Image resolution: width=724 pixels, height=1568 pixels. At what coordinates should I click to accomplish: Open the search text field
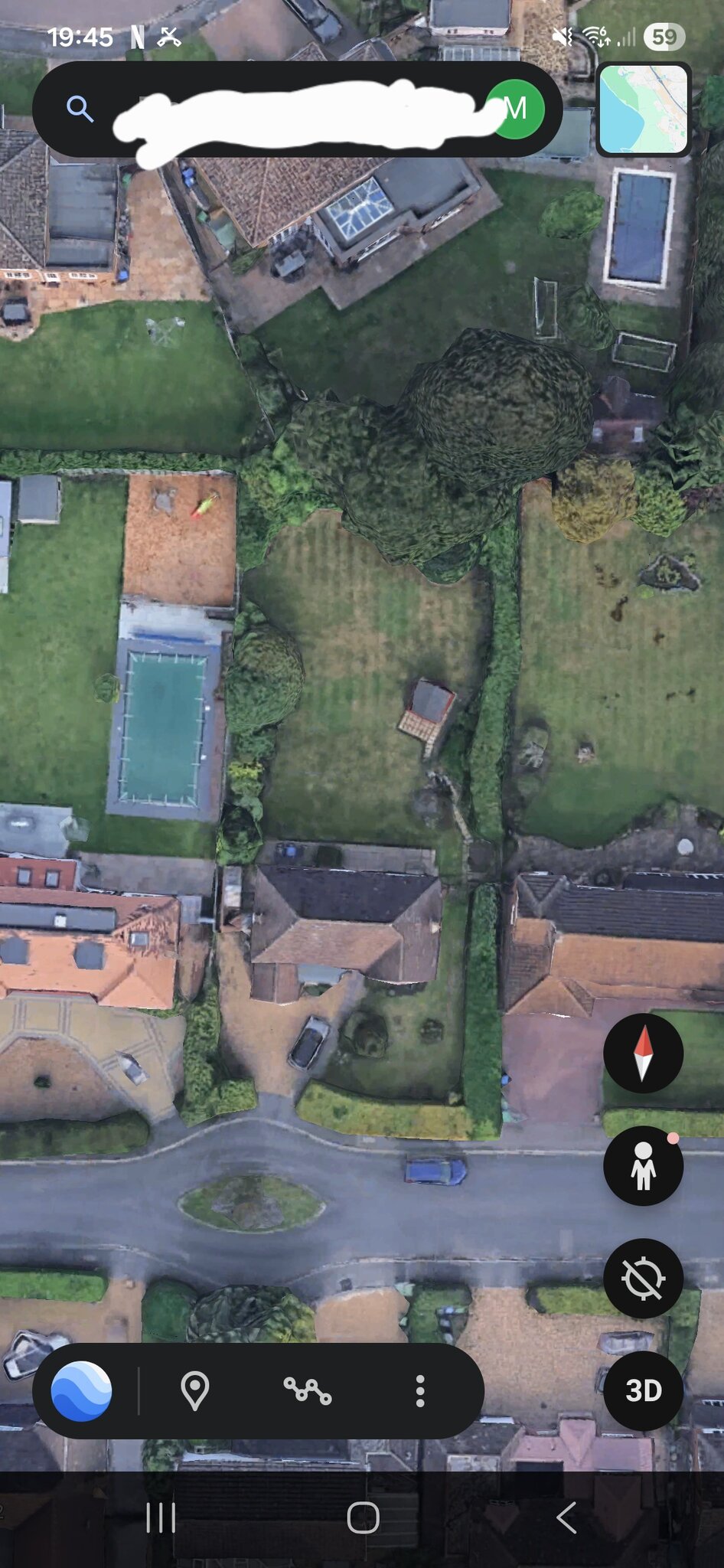(298, 111)
